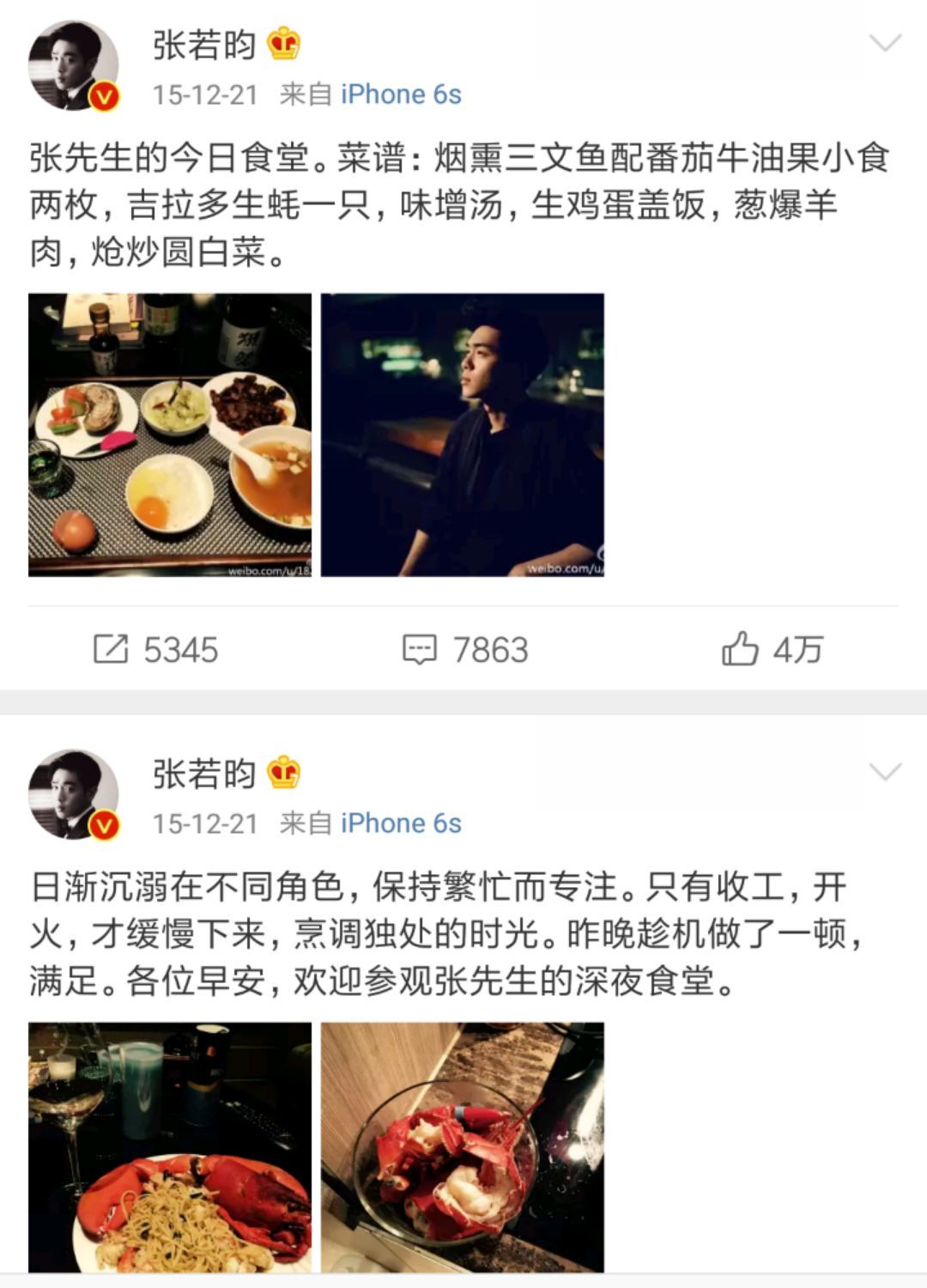The width and height of the screenshot is (927, 1288).
Task: Expand the dropdown chevron on the 今日食堂 post
Action: click(x=885, y=43)
